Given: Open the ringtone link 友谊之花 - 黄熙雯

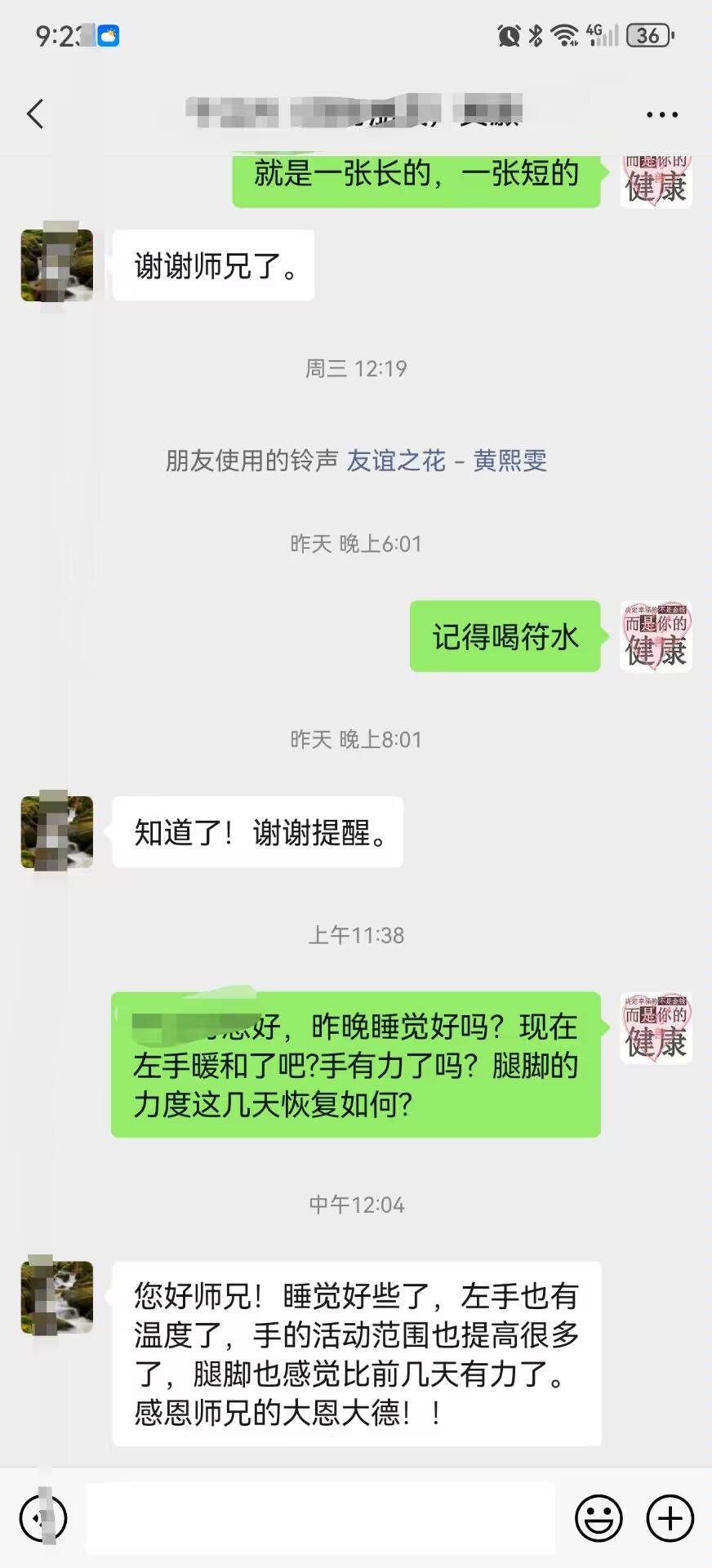Looking at the screenshot, I should coord(446,461).
